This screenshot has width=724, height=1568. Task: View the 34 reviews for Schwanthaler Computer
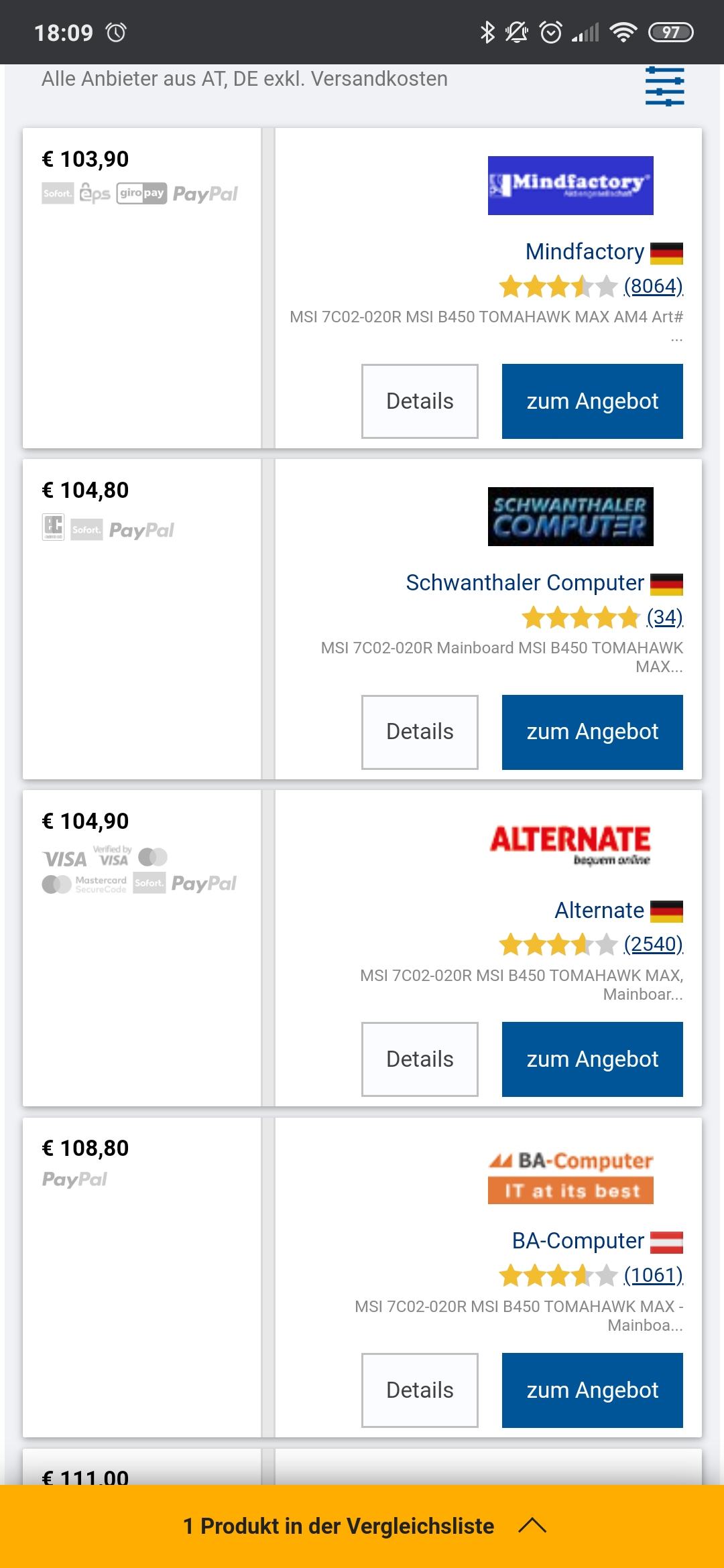[x=664, y=616]
